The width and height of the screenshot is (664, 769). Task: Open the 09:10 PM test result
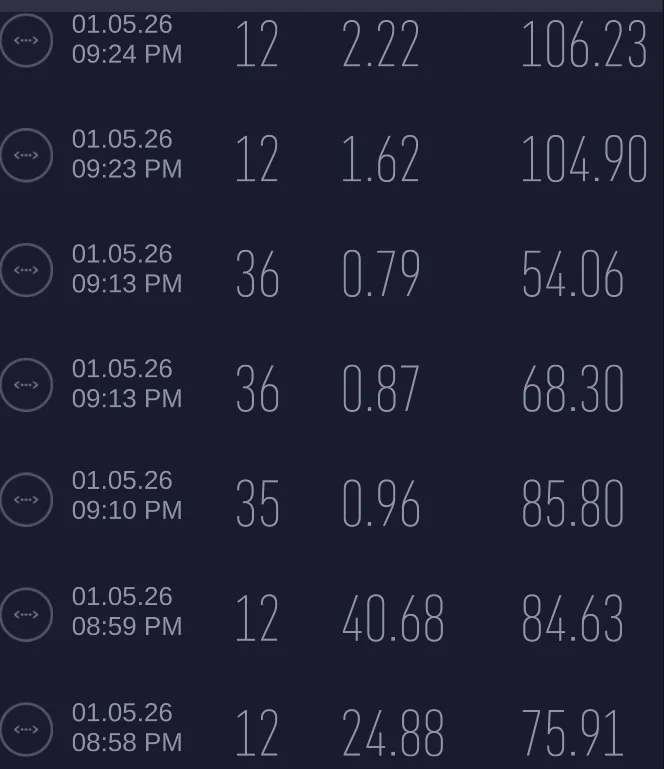(330, 499)
